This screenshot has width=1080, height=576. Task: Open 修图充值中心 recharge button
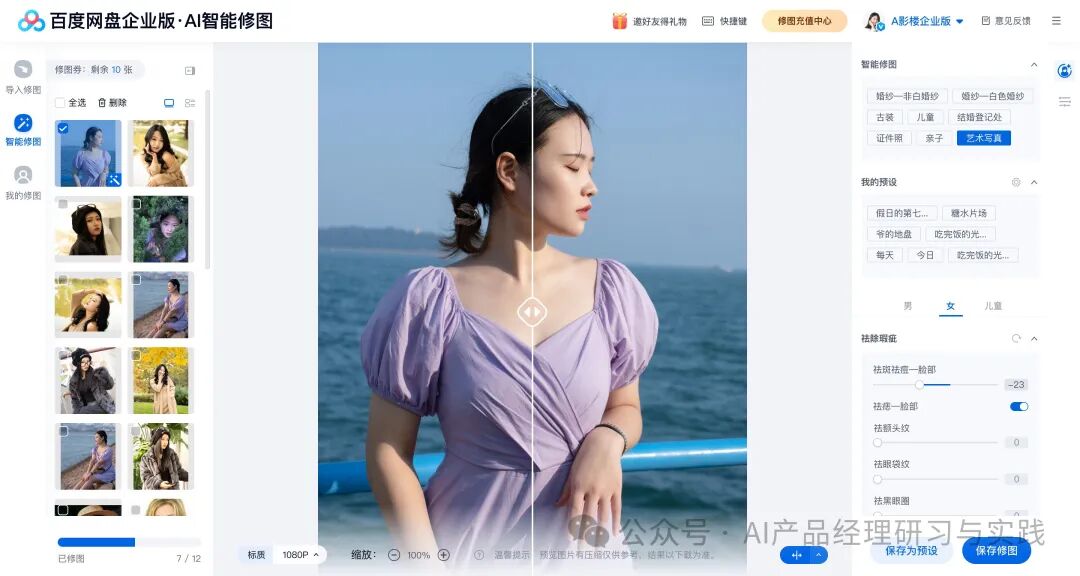(x=804, y=21)
